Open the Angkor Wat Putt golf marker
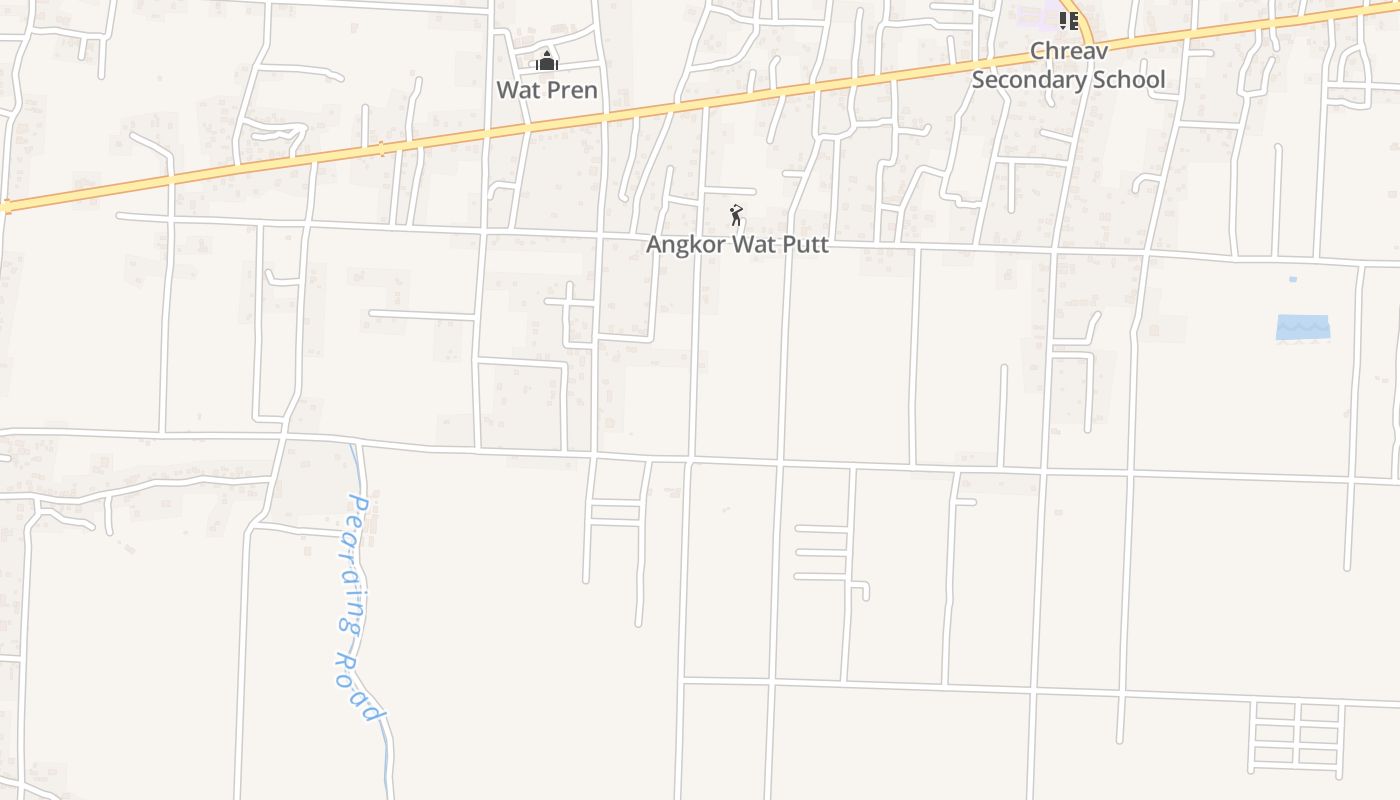This screenshot has height=800, width=1400. coord(737,215)
